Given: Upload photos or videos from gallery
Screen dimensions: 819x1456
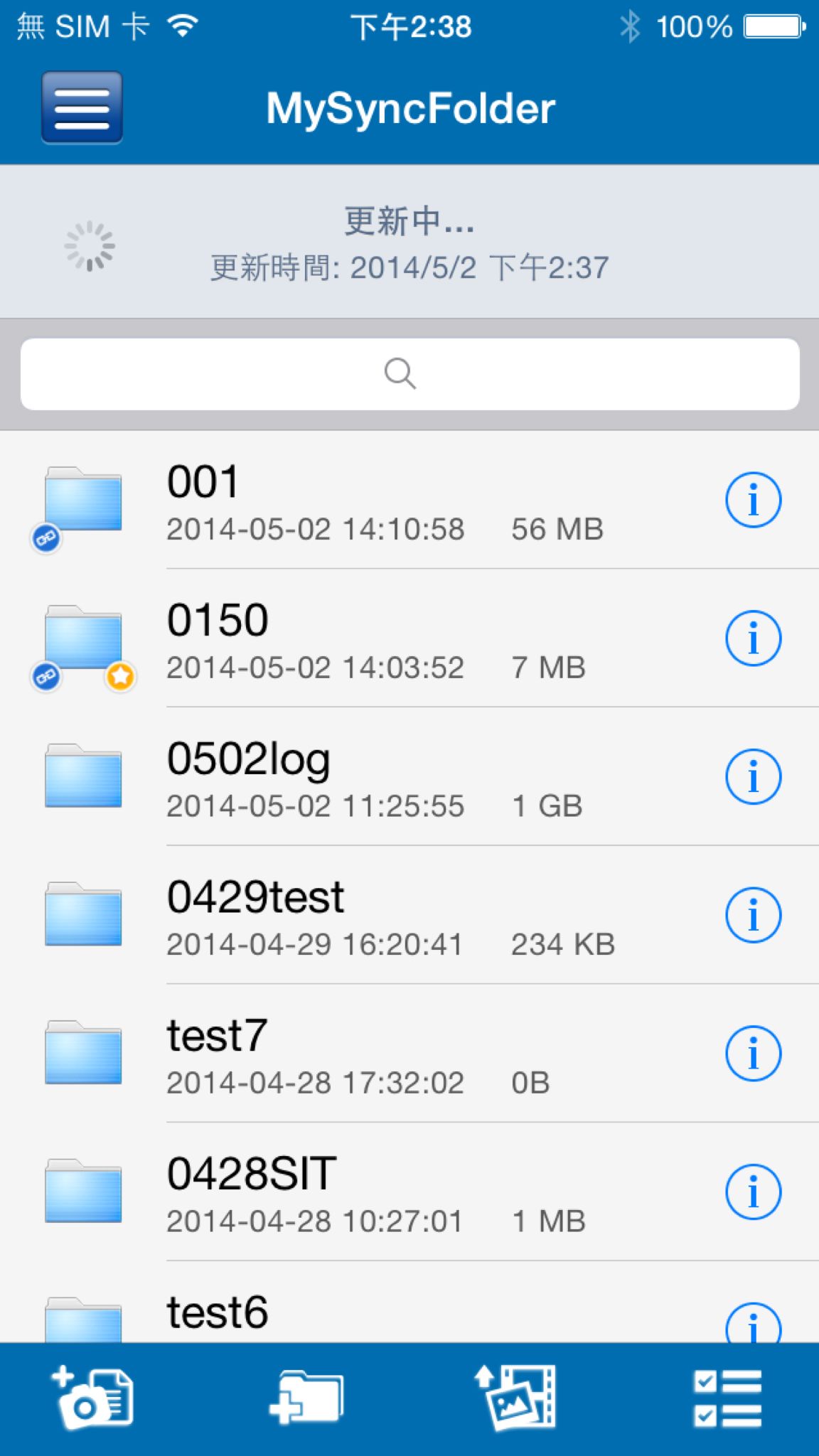Looking at the screenshot, I should point(515,1398).
